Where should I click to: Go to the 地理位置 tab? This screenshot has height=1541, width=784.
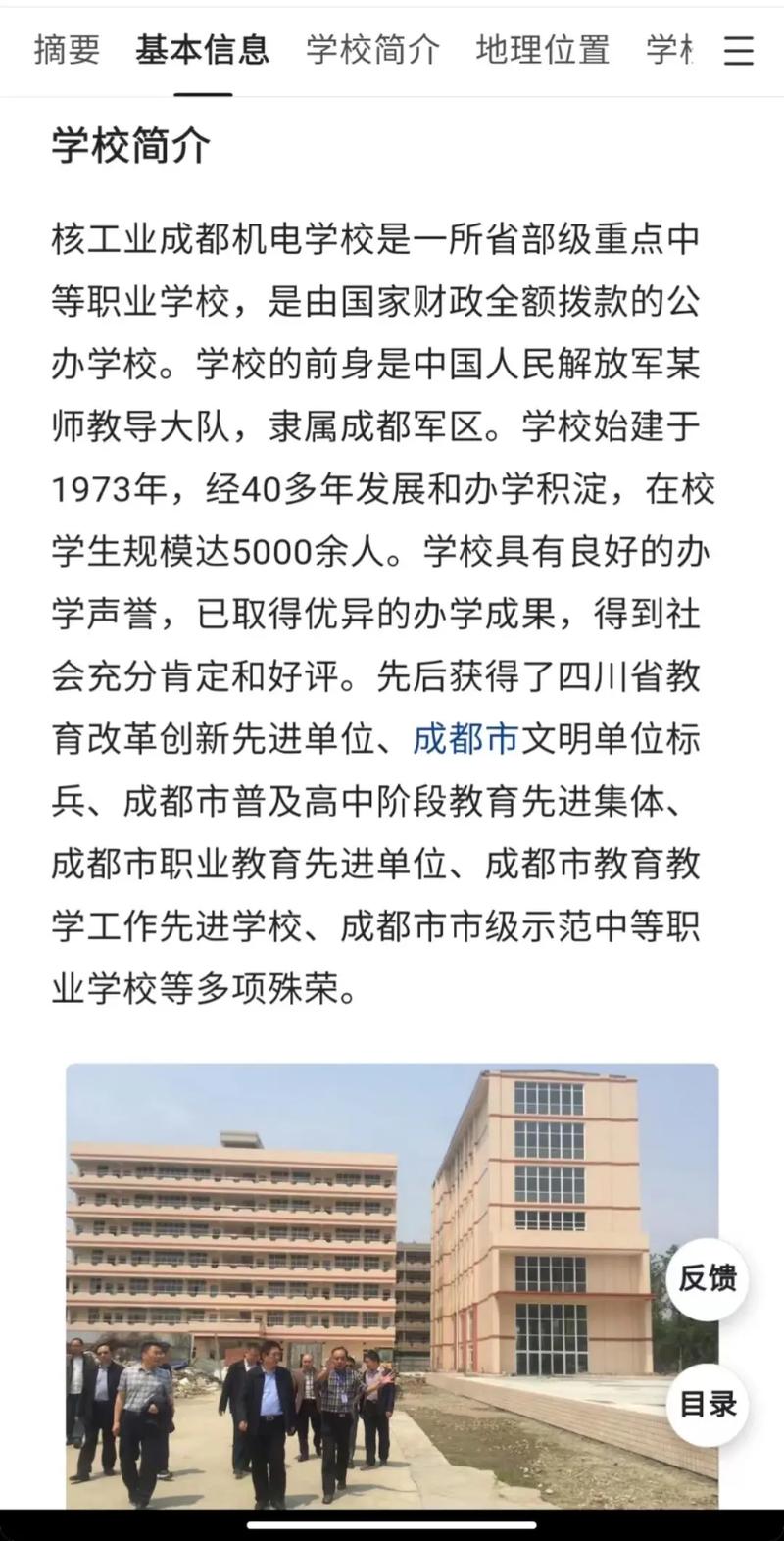543,49
